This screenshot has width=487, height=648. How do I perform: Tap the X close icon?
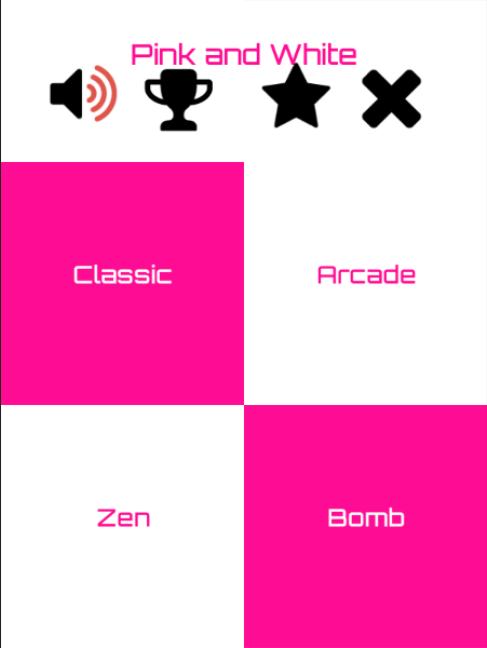click(x=392, y=99)
